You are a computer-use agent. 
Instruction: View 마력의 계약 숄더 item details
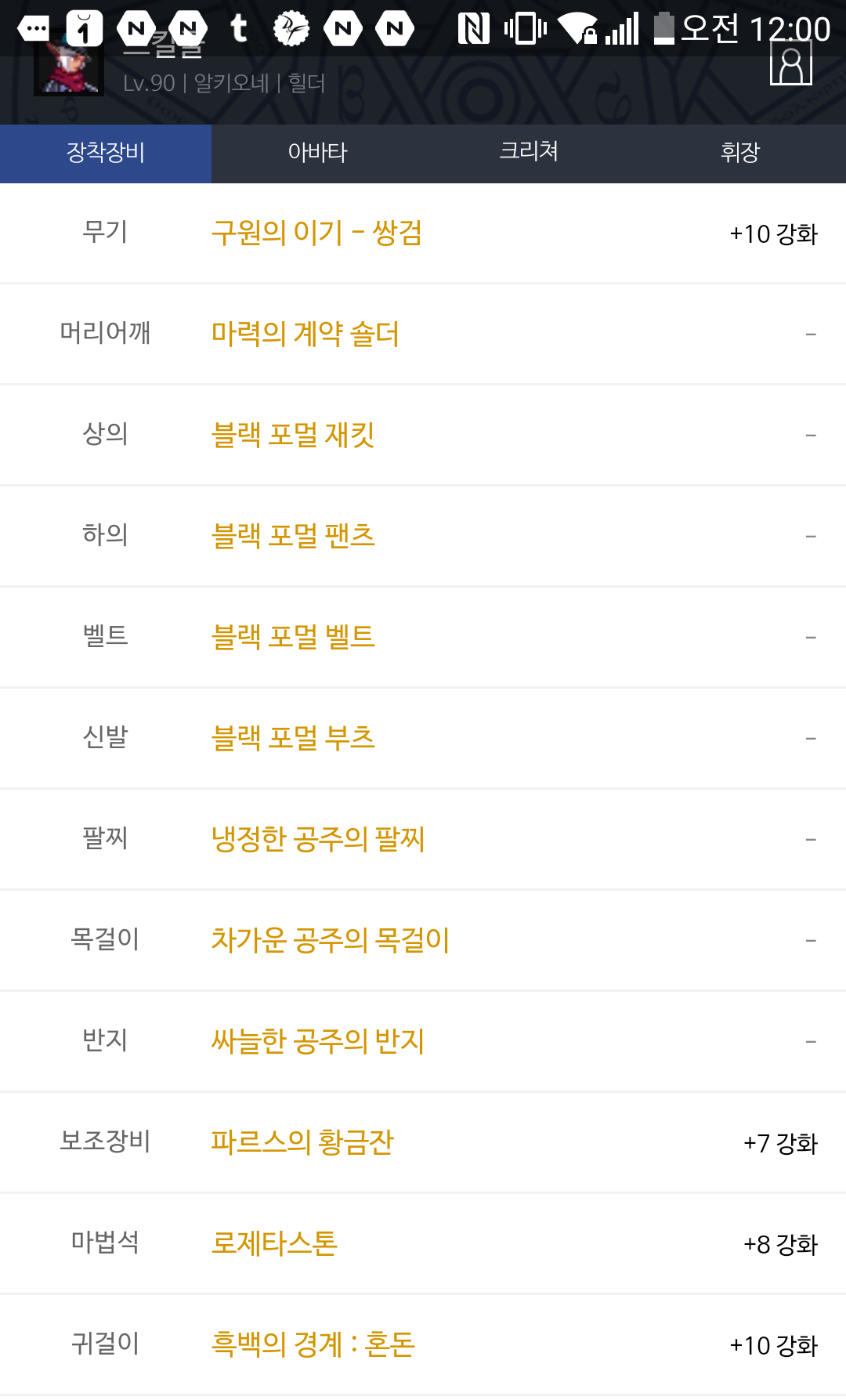pyautogui.click(x=305, y=334)
